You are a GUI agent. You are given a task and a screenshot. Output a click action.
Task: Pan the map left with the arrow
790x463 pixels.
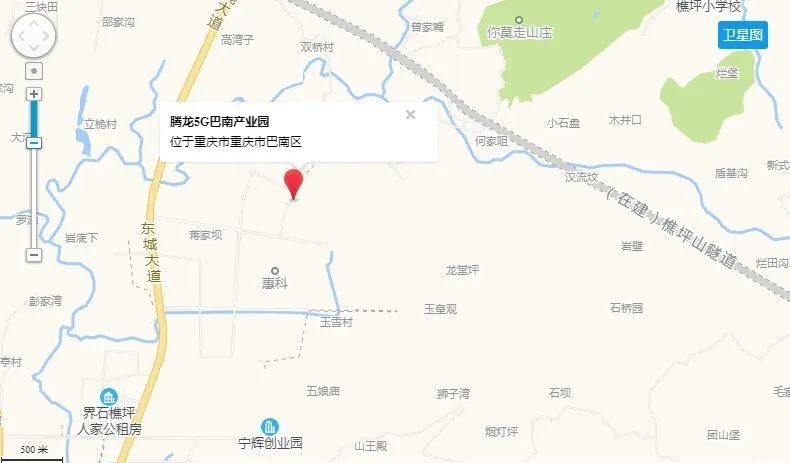tap(18, 39)
